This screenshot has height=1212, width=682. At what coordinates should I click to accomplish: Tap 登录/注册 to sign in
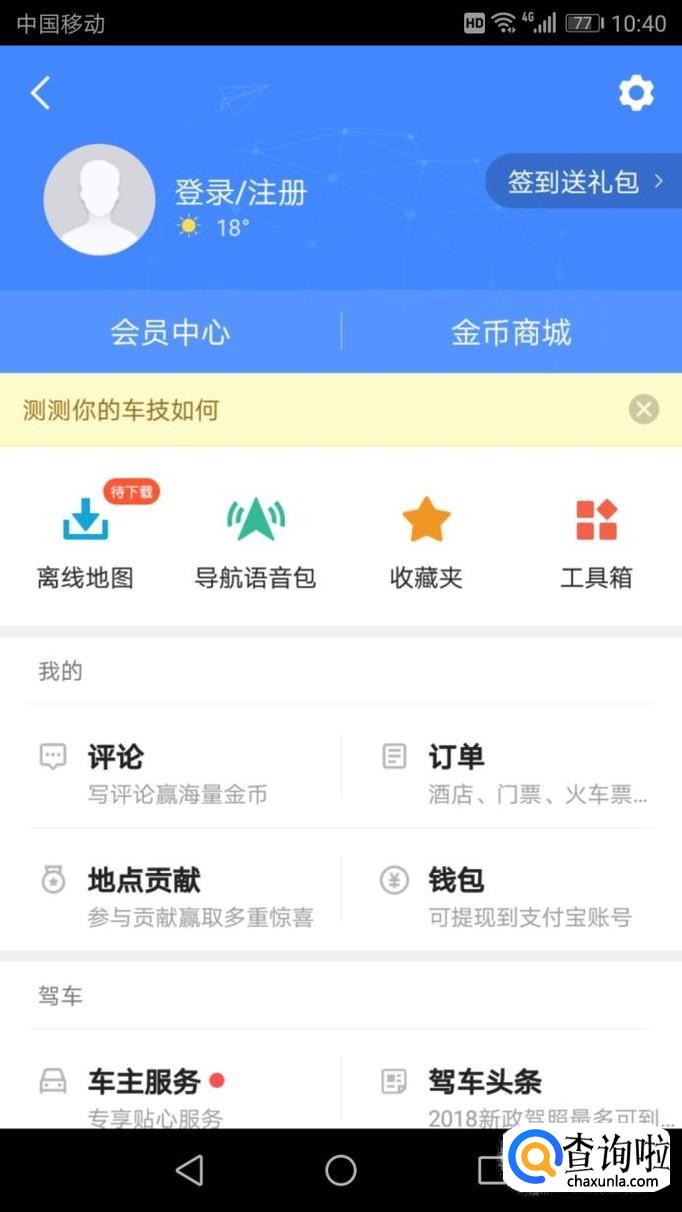240,191
